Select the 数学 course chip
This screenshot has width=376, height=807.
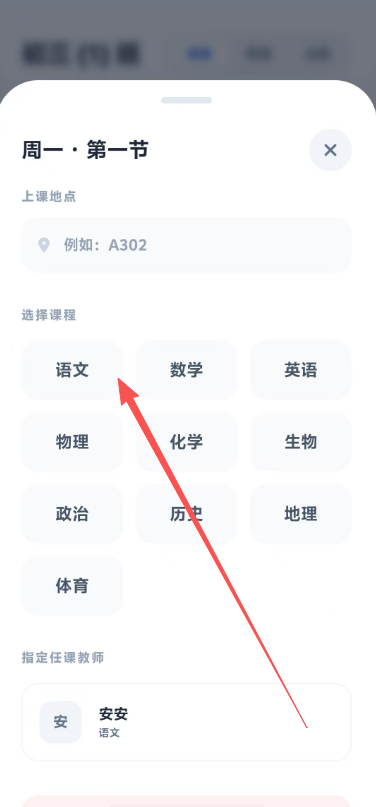pyautogui.click(x=187, y=370)
